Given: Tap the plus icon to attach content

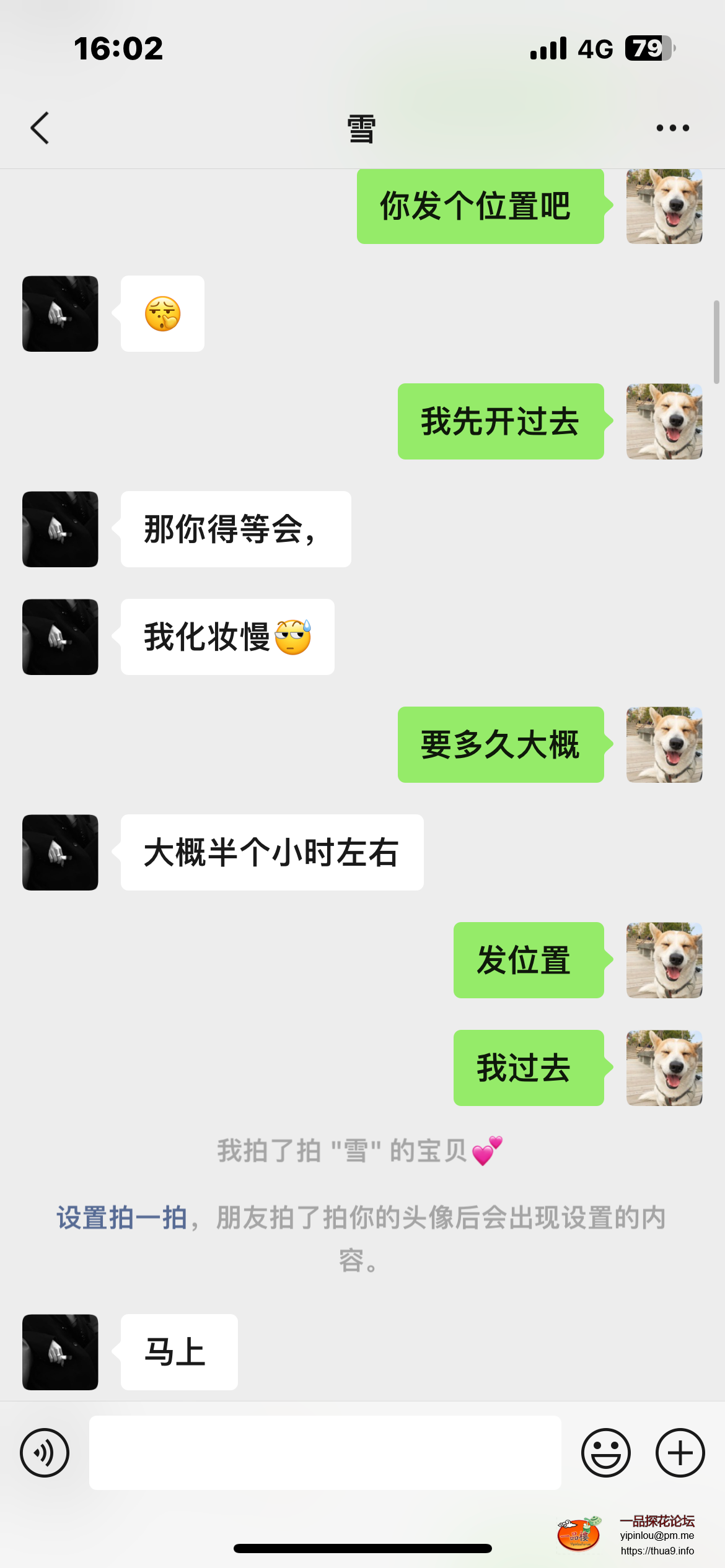Looking at the screenshot, I should pyautogui.click(x=680, y=1452).
